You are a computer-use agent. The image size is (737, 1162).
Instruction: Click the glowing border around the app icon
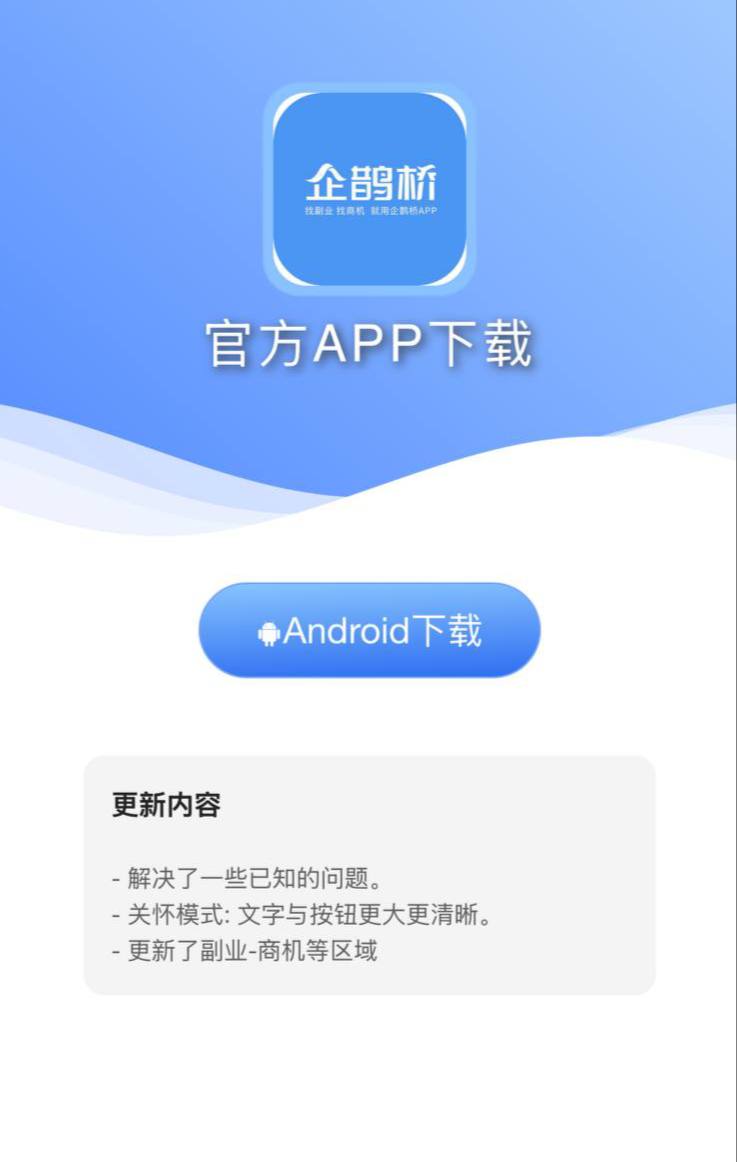point(368,95)
